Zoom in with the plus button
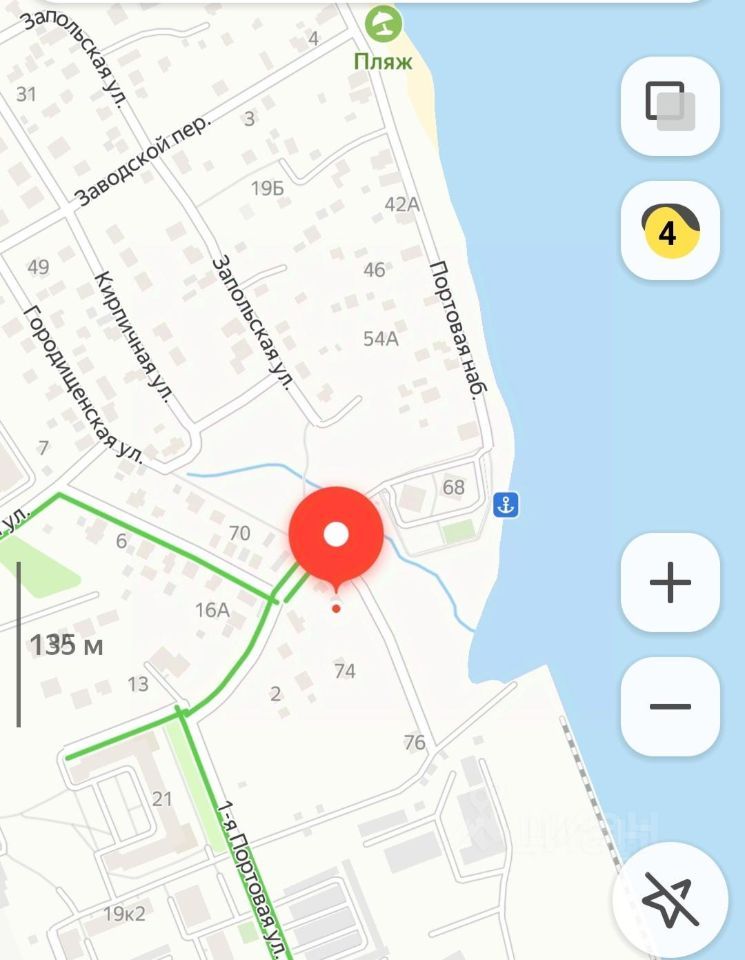The image size is (745, 960). (x=670, y=582)
